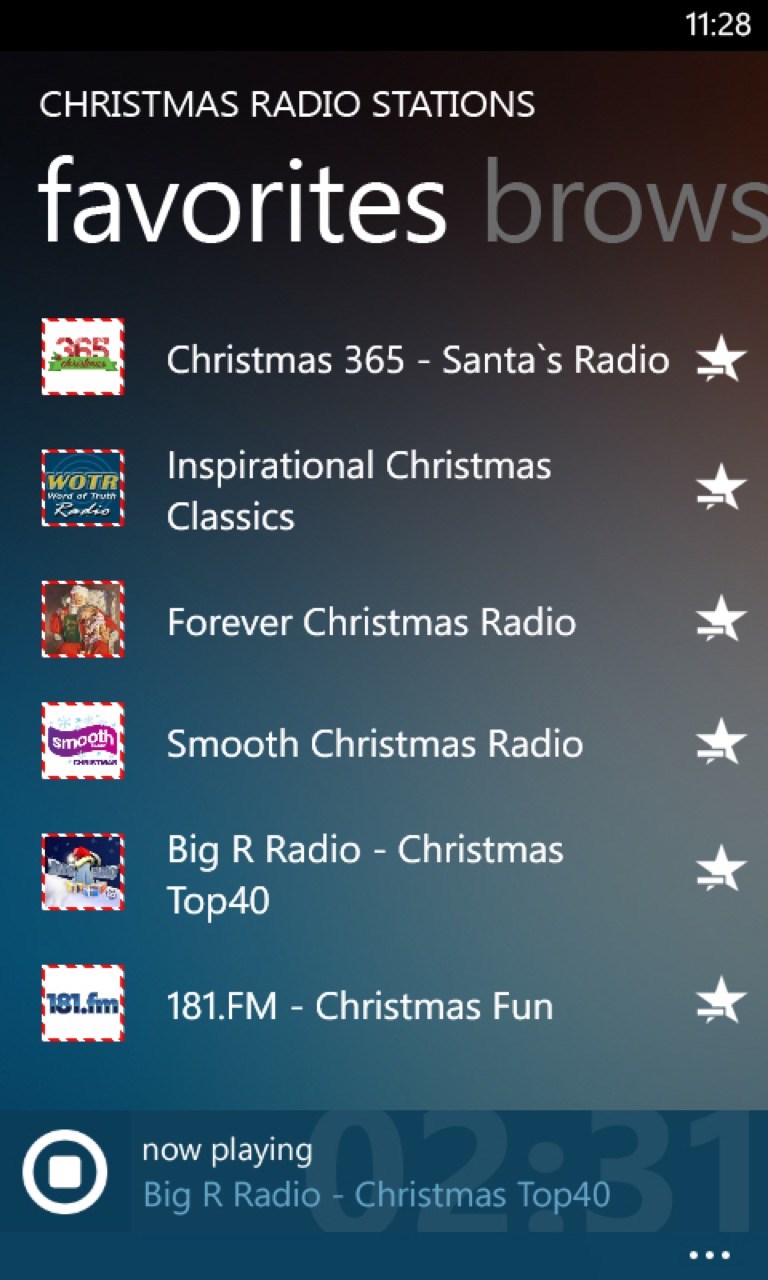
Task: Stop the currently playing station
Action: (x=65, y=1171)
